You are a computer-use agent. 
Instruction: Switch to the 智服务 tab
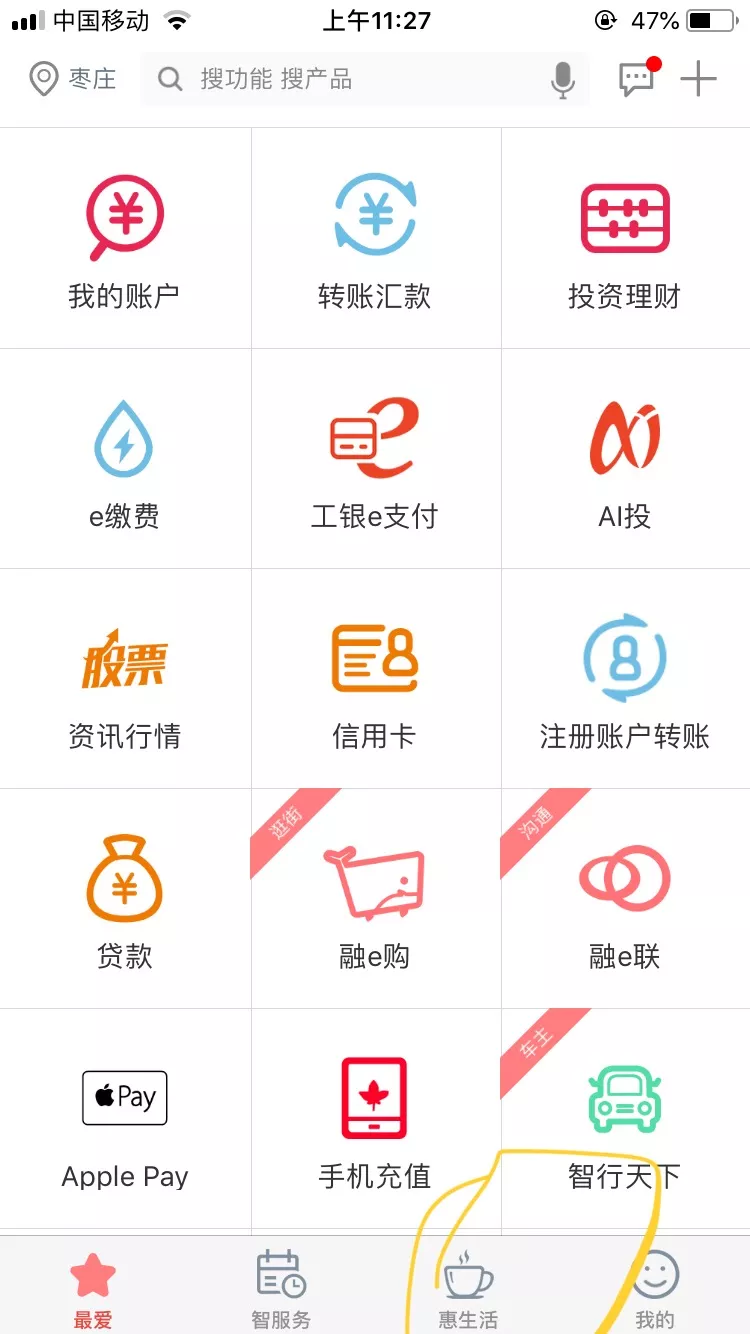(x=281, y=1288)
